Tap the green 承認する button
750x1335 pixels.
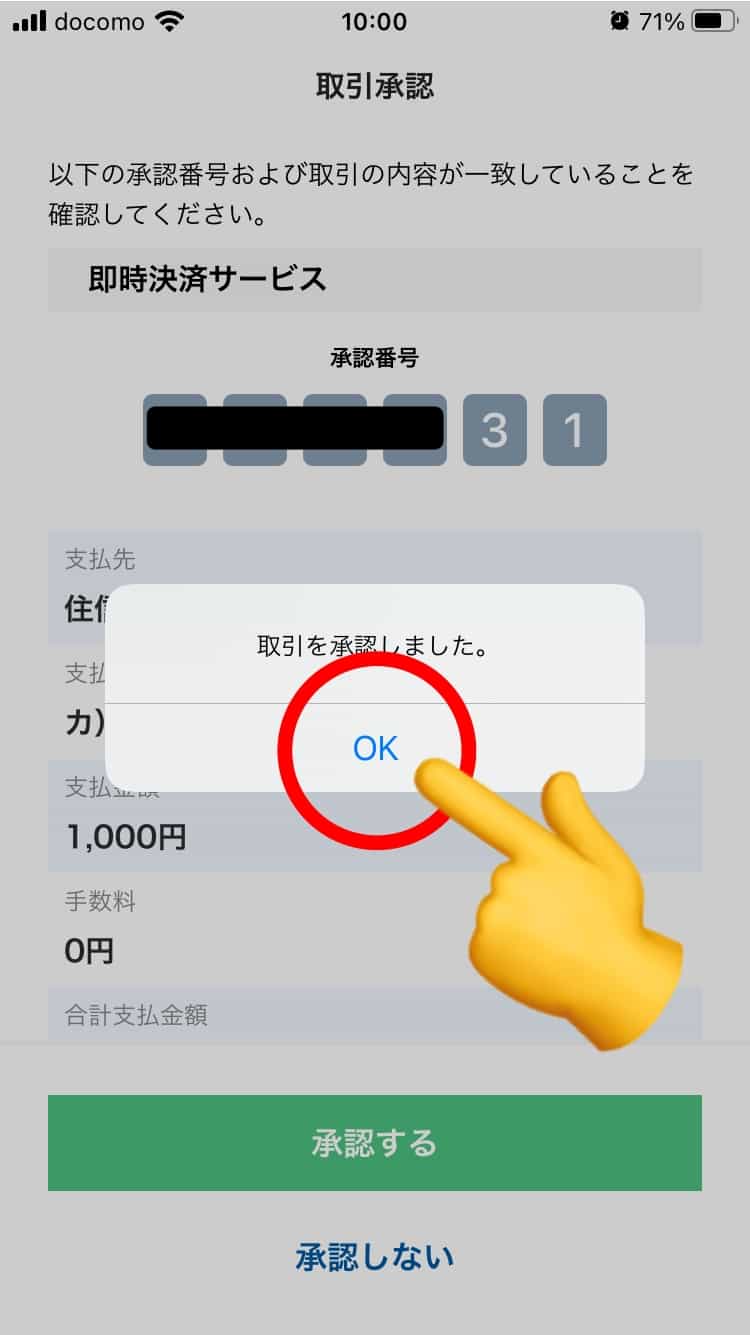tap(375, 1142)
